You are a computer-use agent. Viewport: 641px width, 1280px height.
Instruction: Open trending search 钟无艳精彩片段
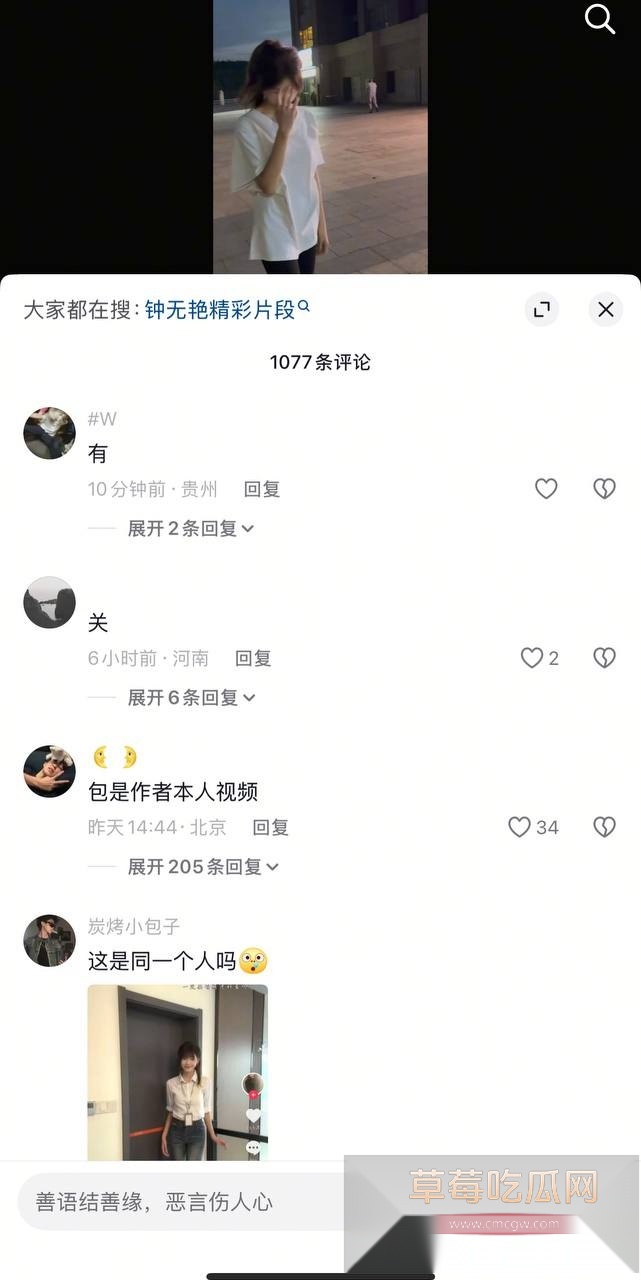click(226, 310)
